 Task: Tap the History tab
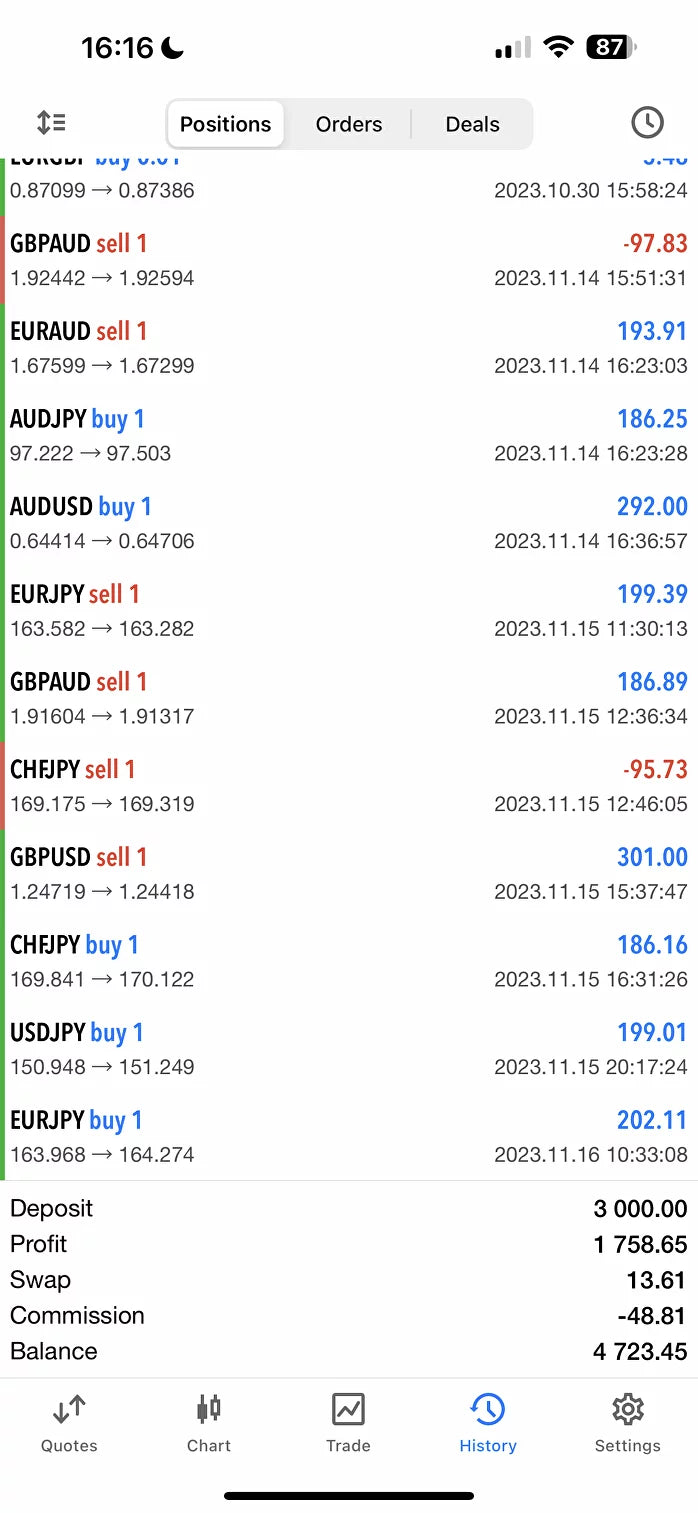488,1423
